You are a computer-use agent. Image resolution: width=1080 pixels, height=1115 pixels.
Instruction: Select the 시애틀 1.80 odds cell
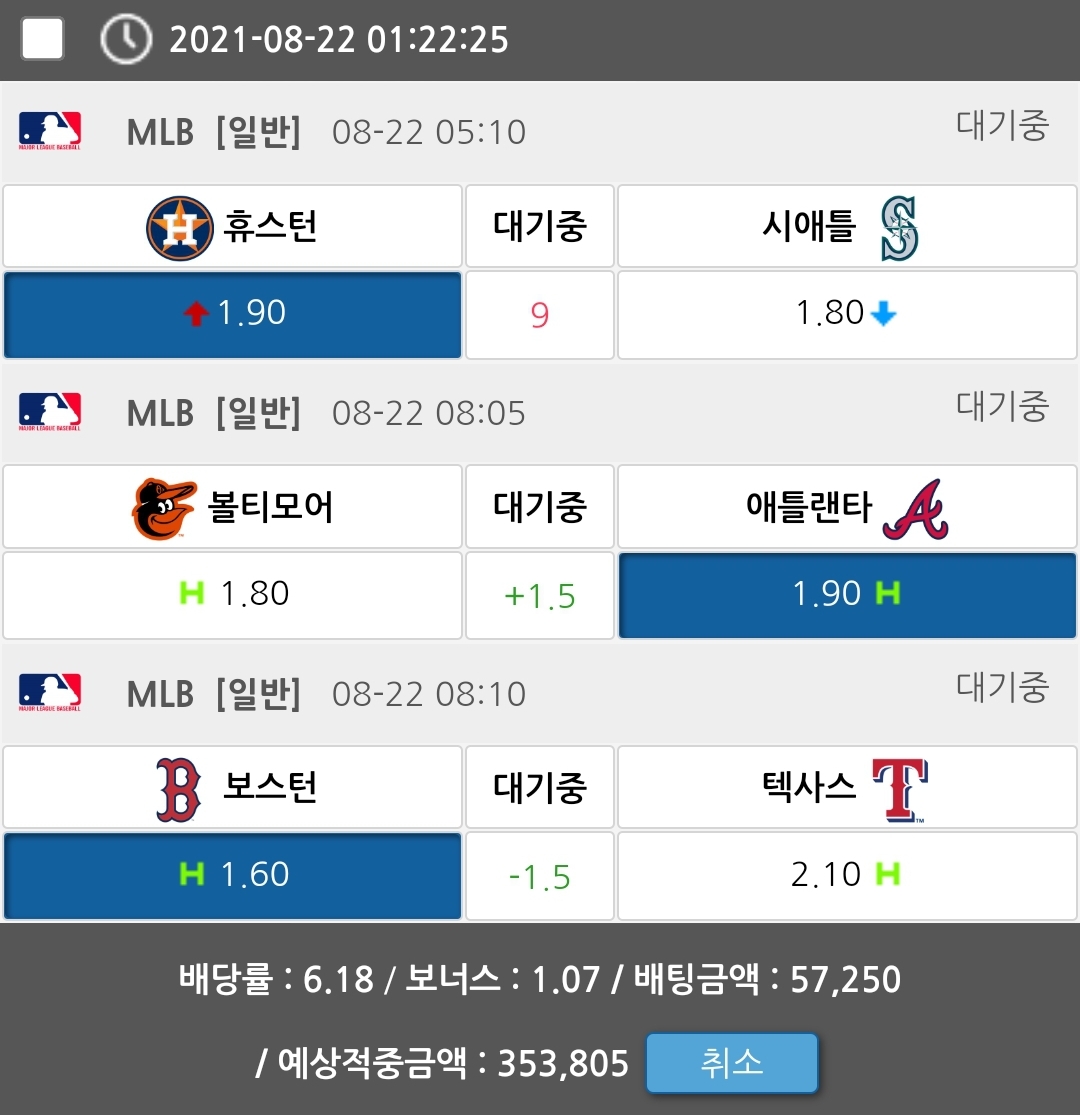click(847, 315)
